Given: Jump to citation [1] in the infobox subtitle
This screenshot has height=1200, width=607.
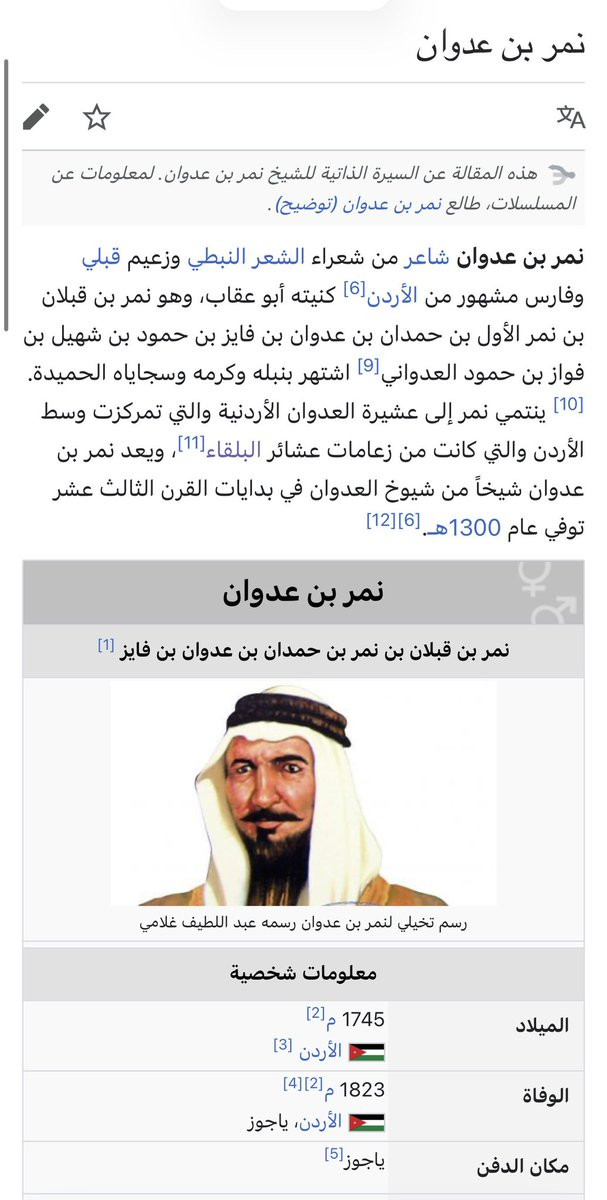Looking at the screenshot, I should click(106, 646).
